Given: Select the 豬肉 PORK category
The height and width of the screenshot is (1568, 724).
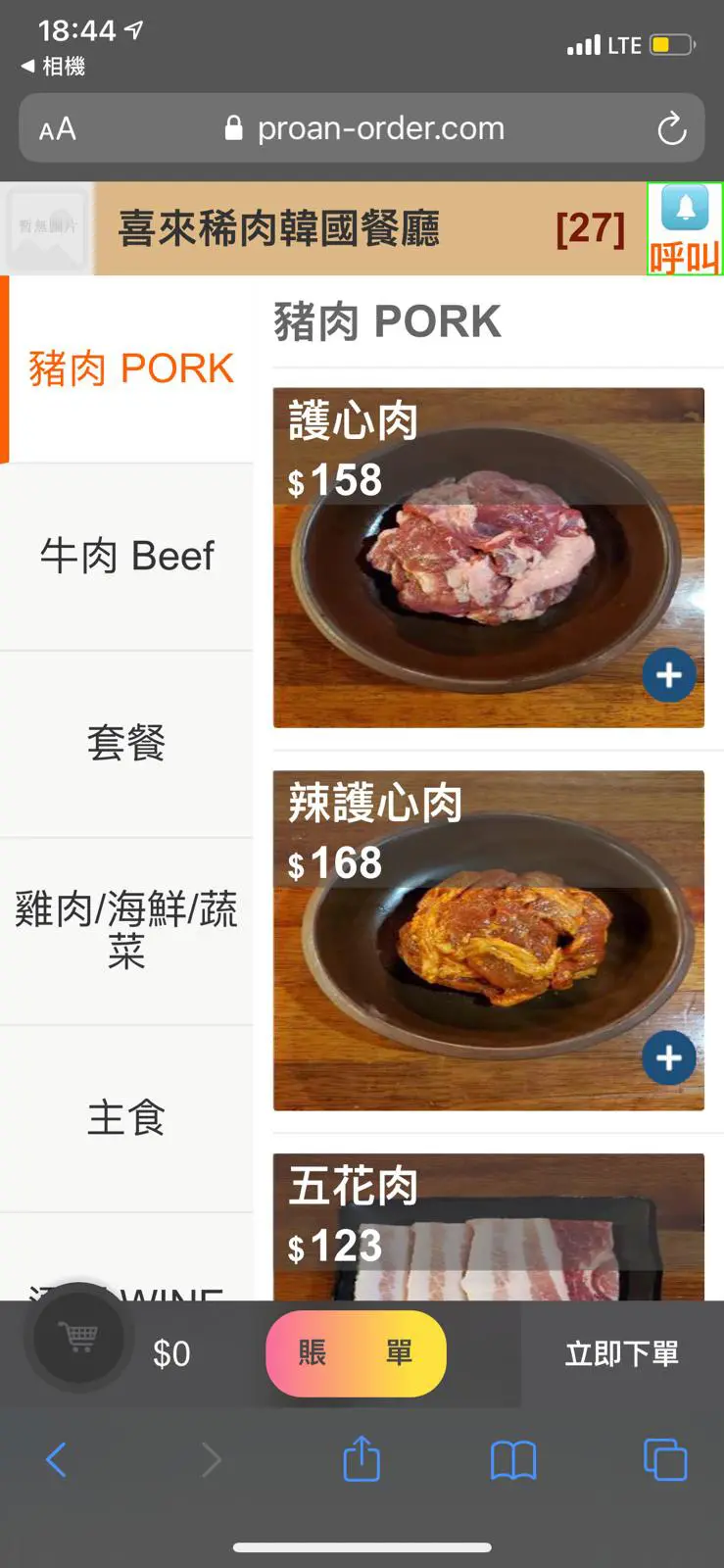Looking at the screenshot, I should (130, 369).
